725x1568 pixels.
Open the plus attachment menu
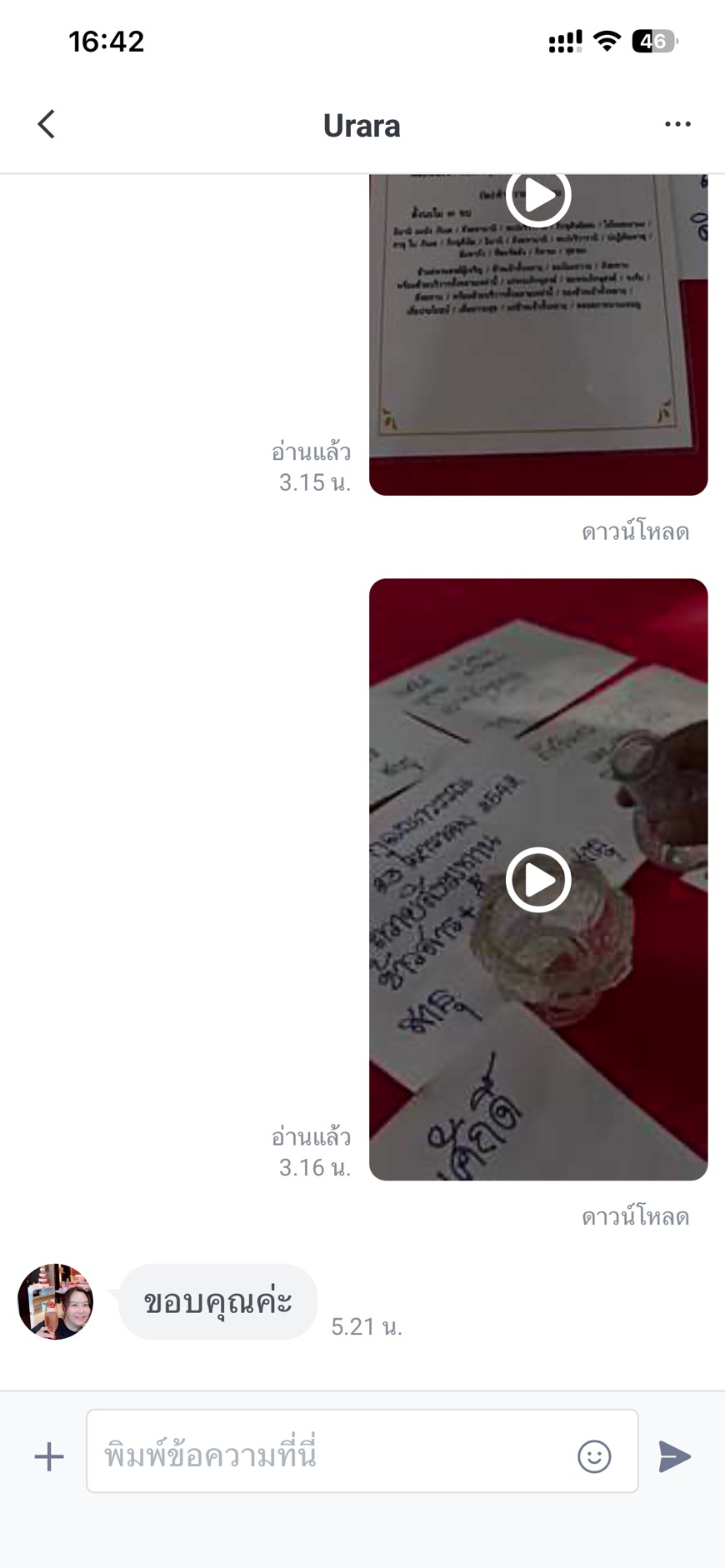click(x=49, y=1456)
